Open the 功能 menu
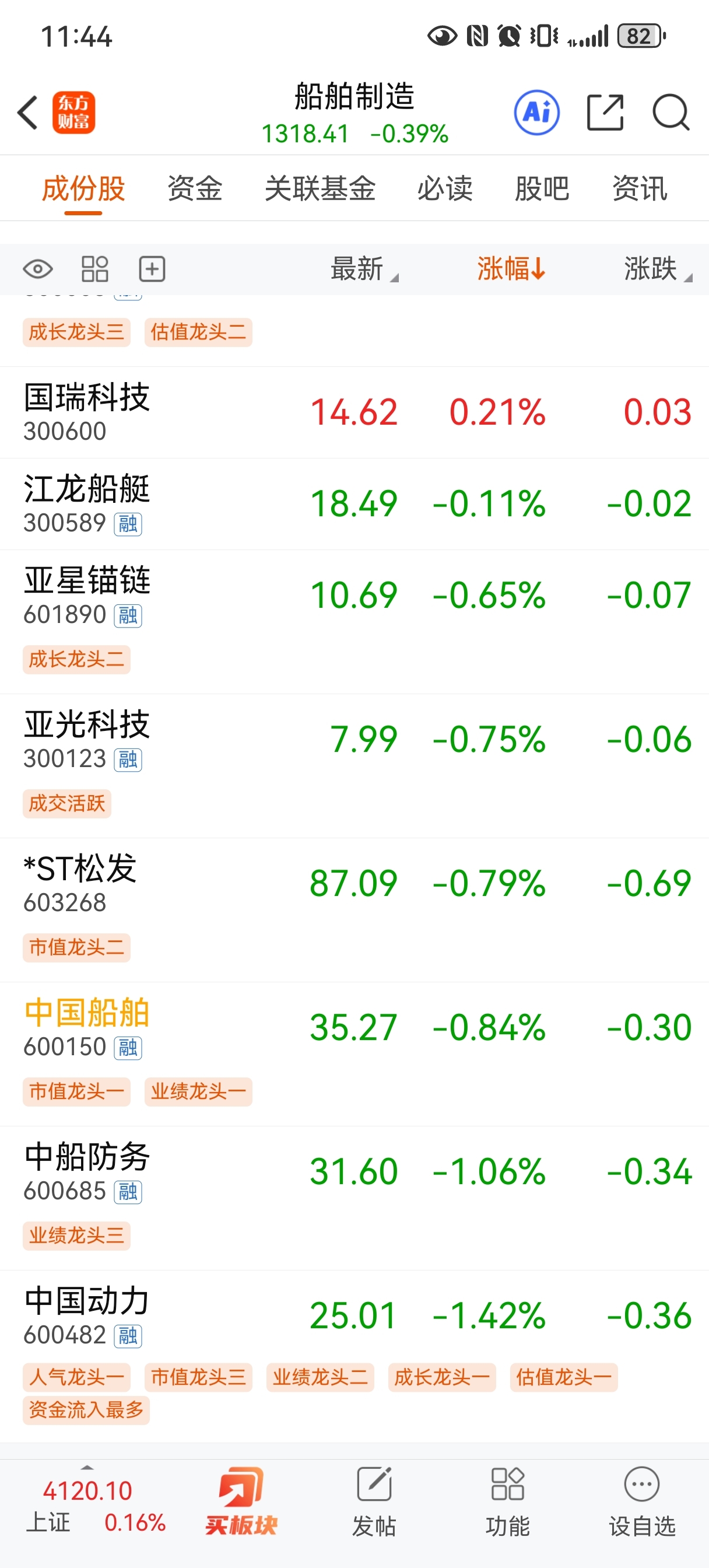 [508, 1503]
